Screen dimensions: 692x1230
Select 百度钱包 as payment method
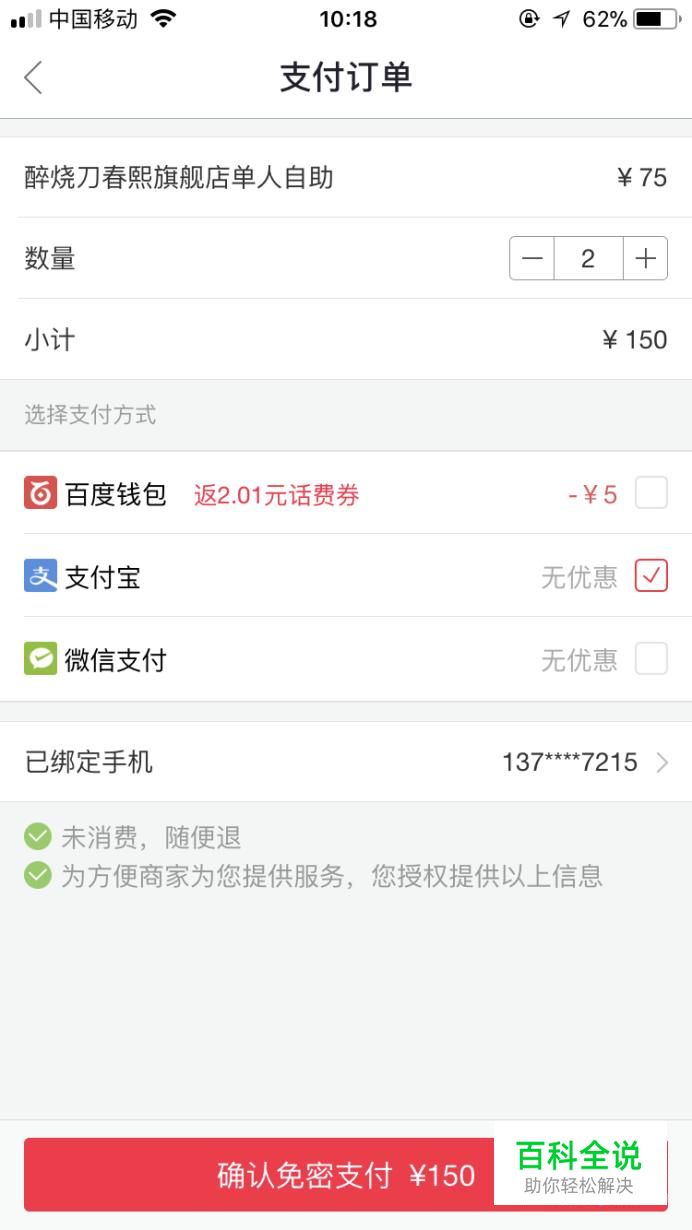651,493
